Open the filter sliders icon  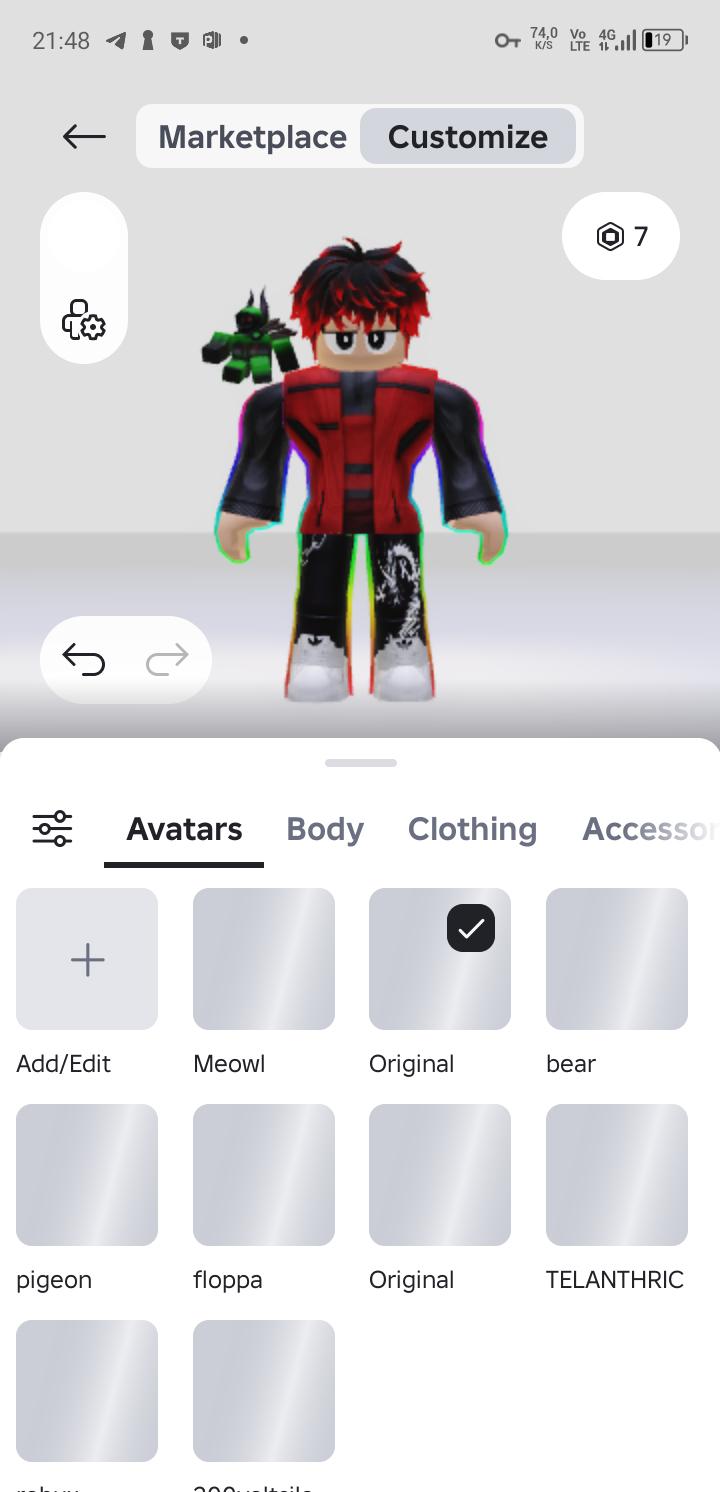52,829
